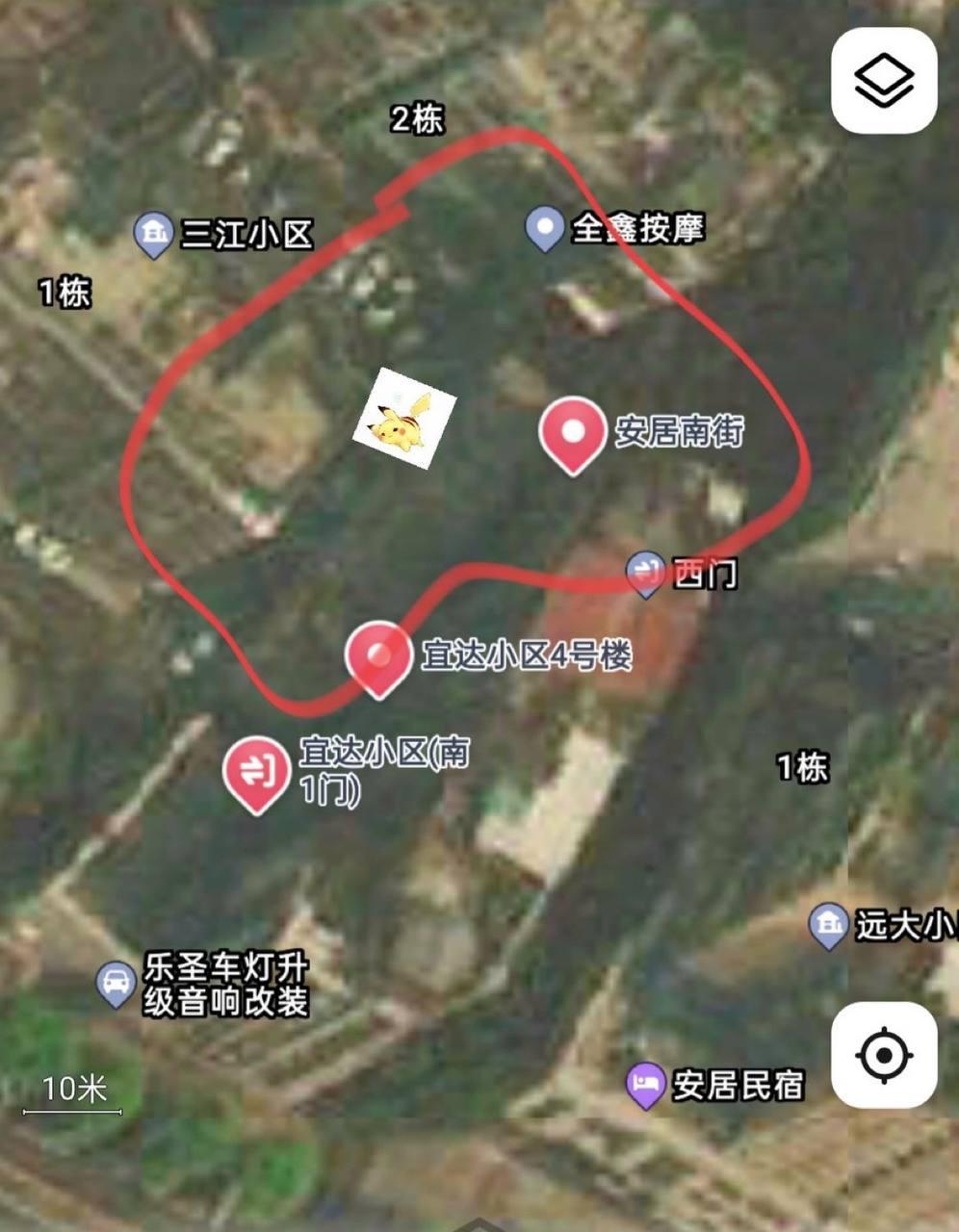
Task: Click the 安居南街 text label
Action: click(x=677, y=433)
